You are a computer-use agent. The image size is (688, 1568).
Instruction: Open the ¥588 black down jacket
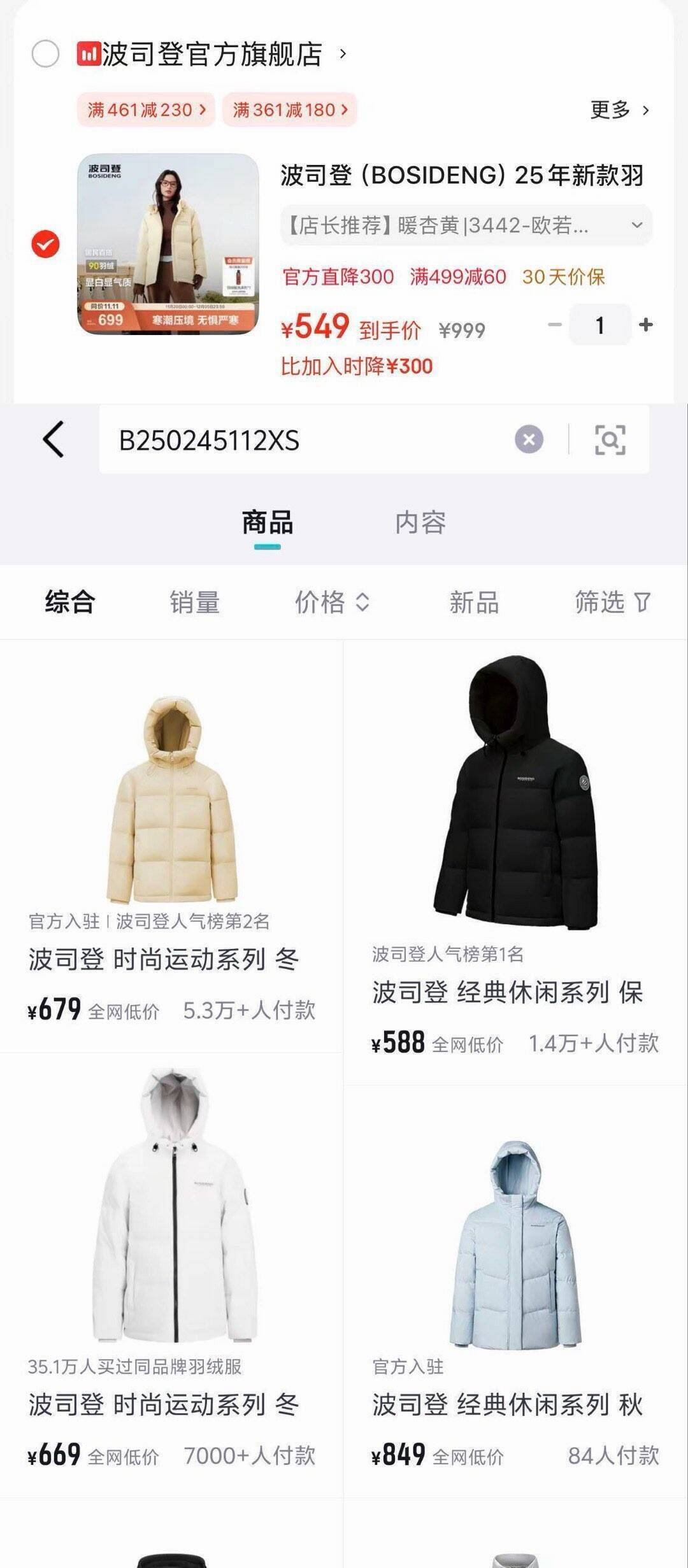[515, 796]
